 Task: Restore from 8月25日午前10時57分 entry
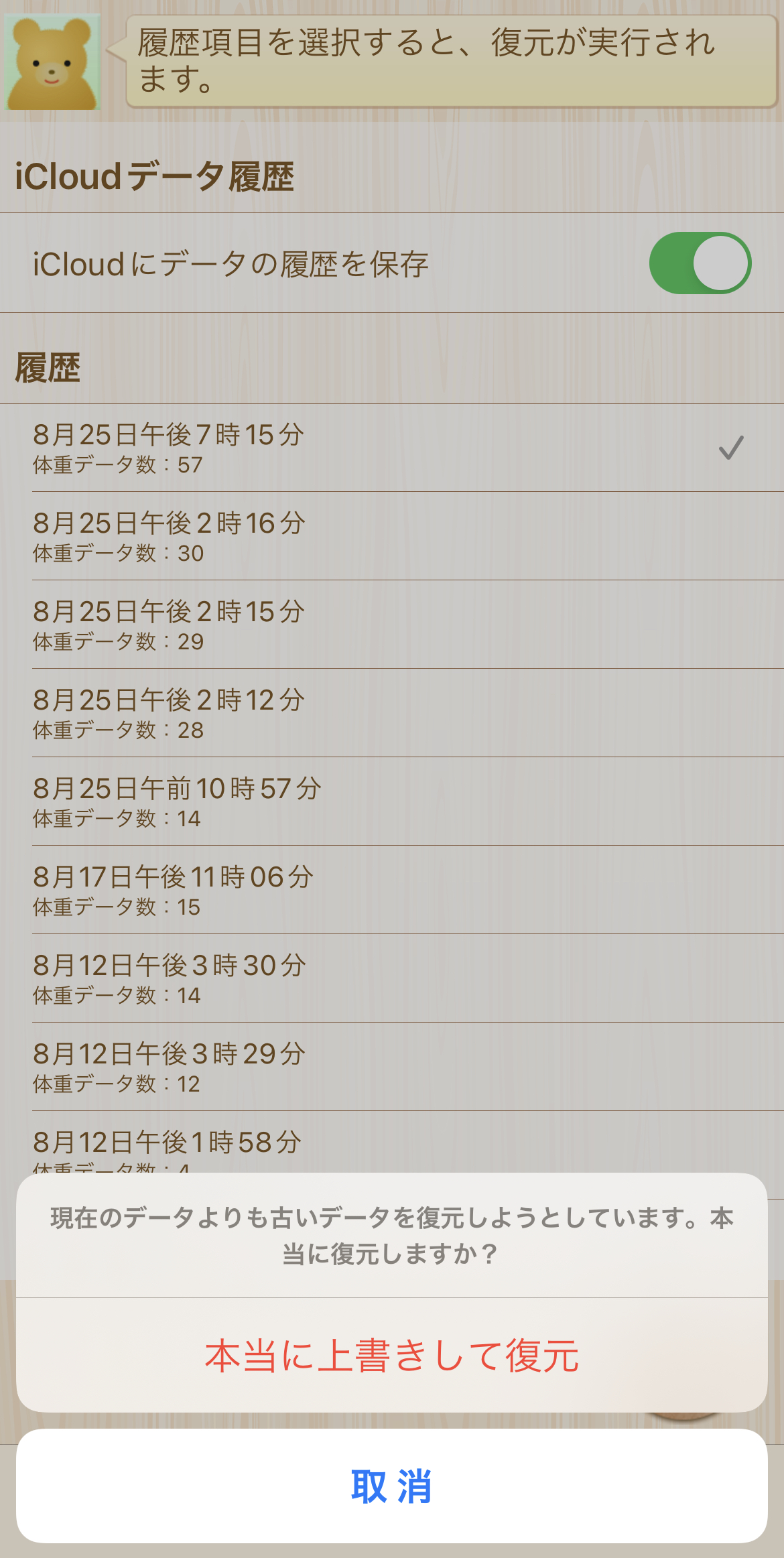pyautogui.click(x=392, y=801)
